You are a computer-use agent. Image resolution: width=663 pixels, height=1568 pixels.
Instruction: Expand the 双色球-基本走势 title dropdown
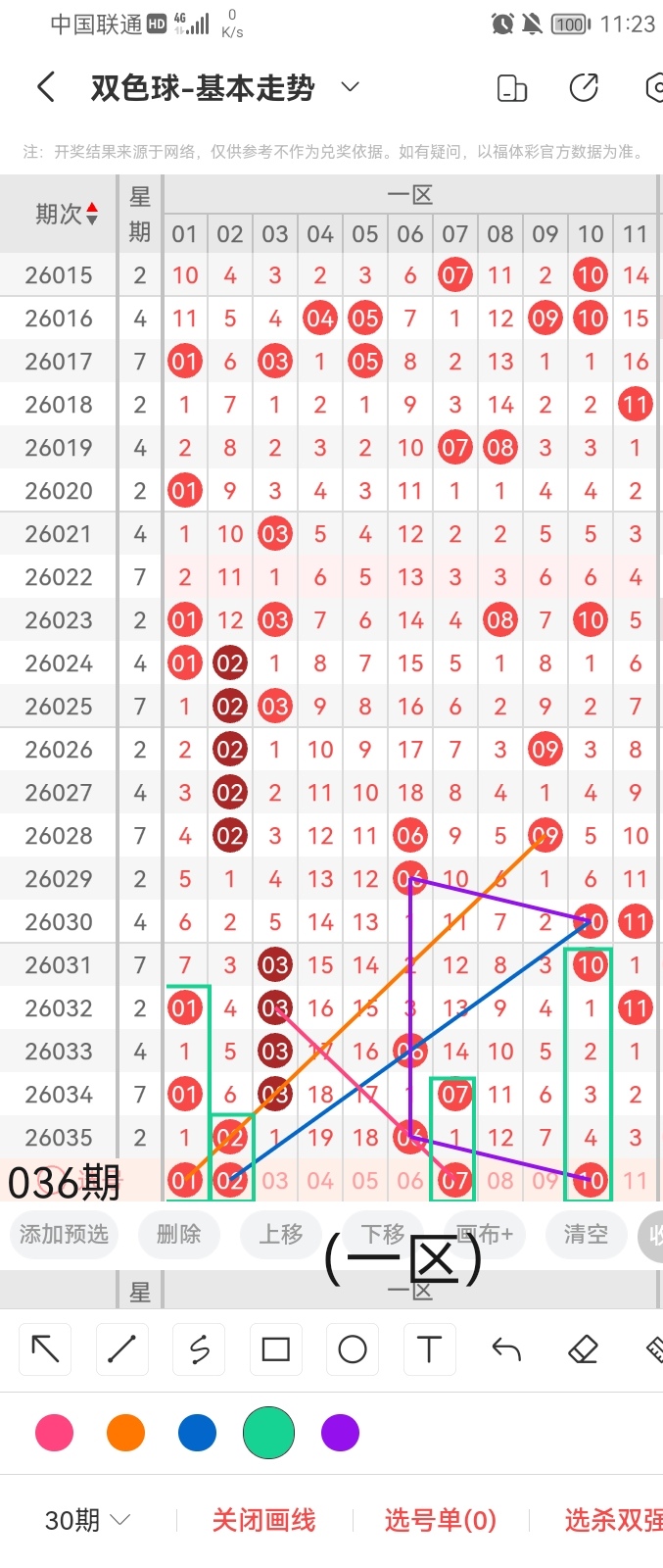pyautogui.click(x=350, y=87)
